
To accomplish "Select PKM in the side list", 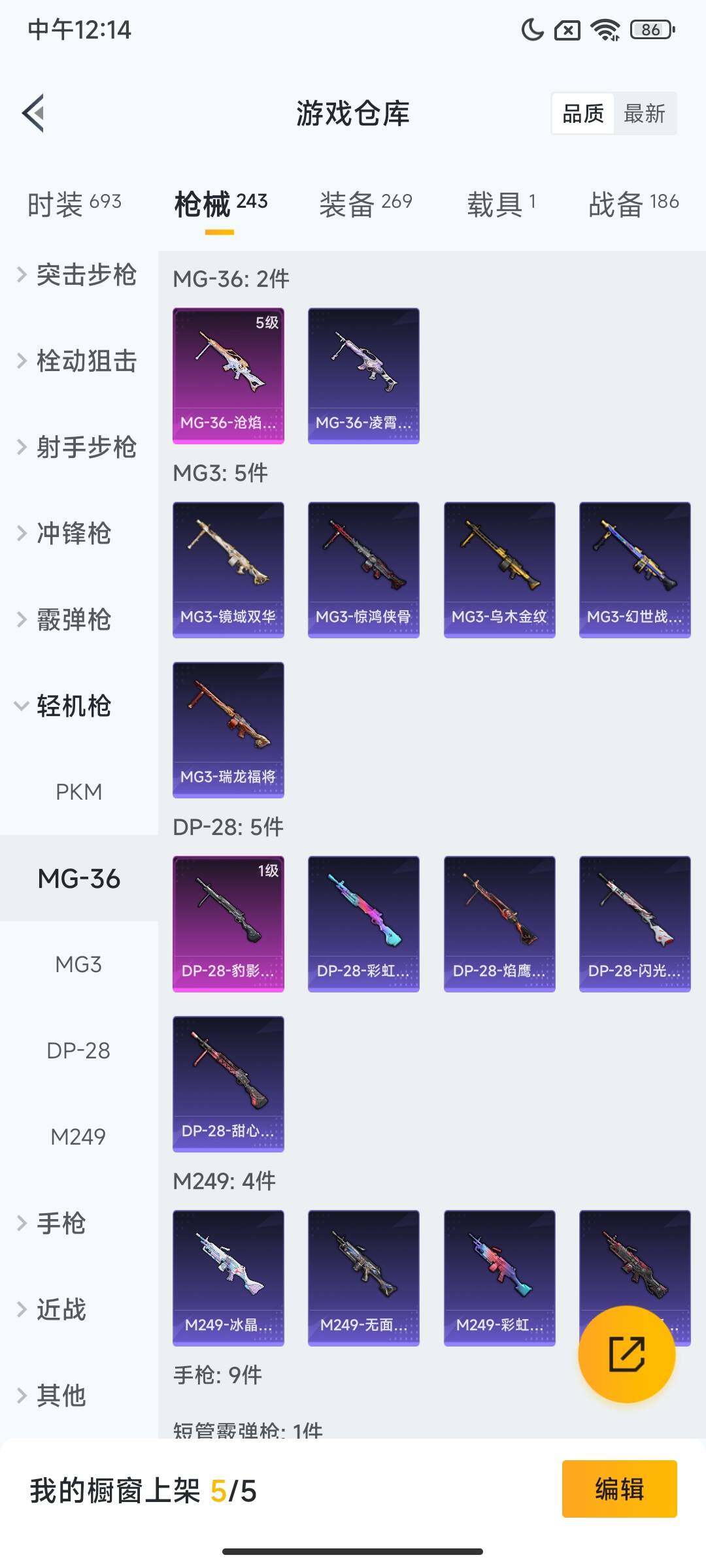I will (x=78, y=792).
